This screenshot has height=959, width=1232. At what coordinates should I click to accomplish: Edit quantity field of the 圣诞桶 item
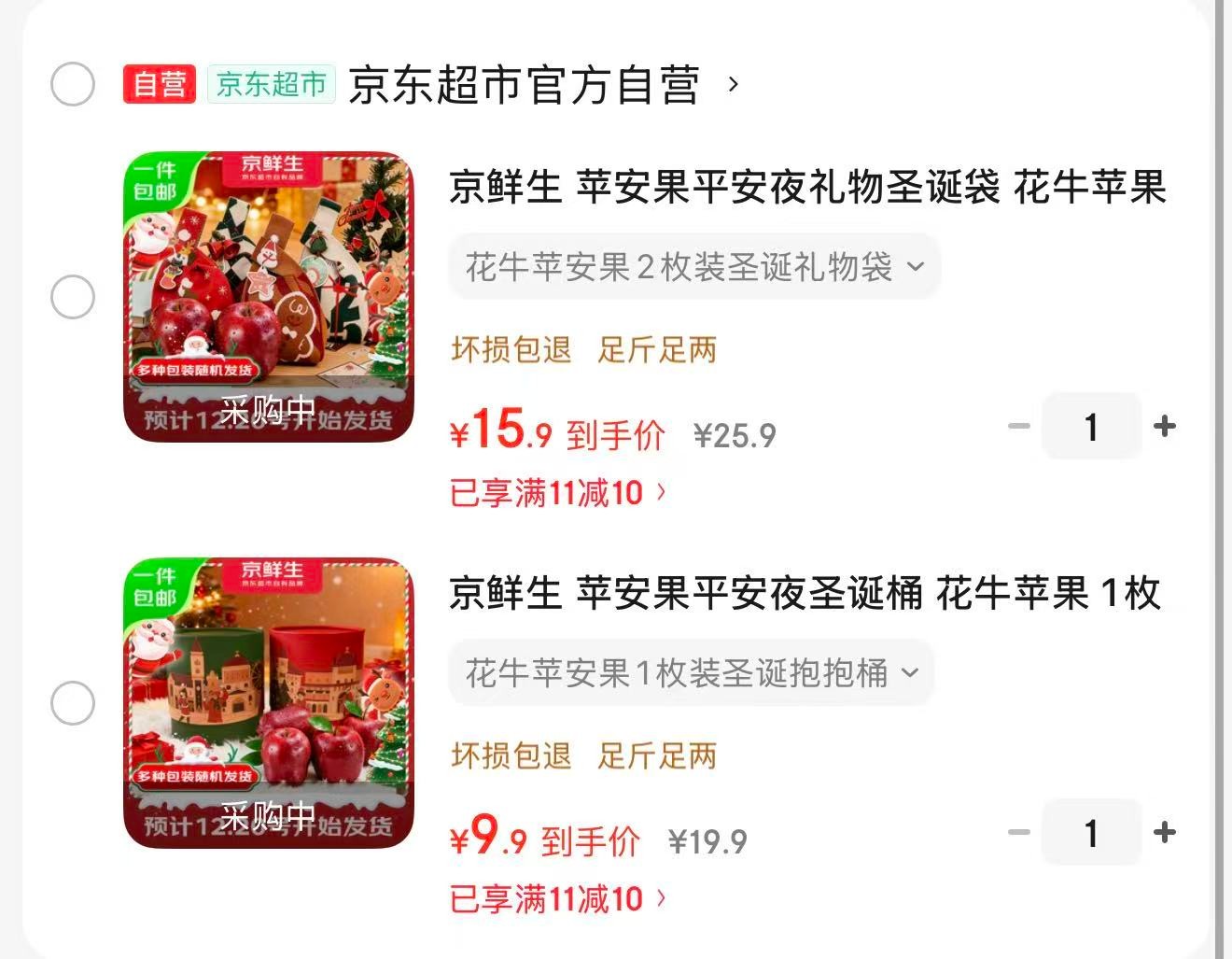coord(1091,832)
